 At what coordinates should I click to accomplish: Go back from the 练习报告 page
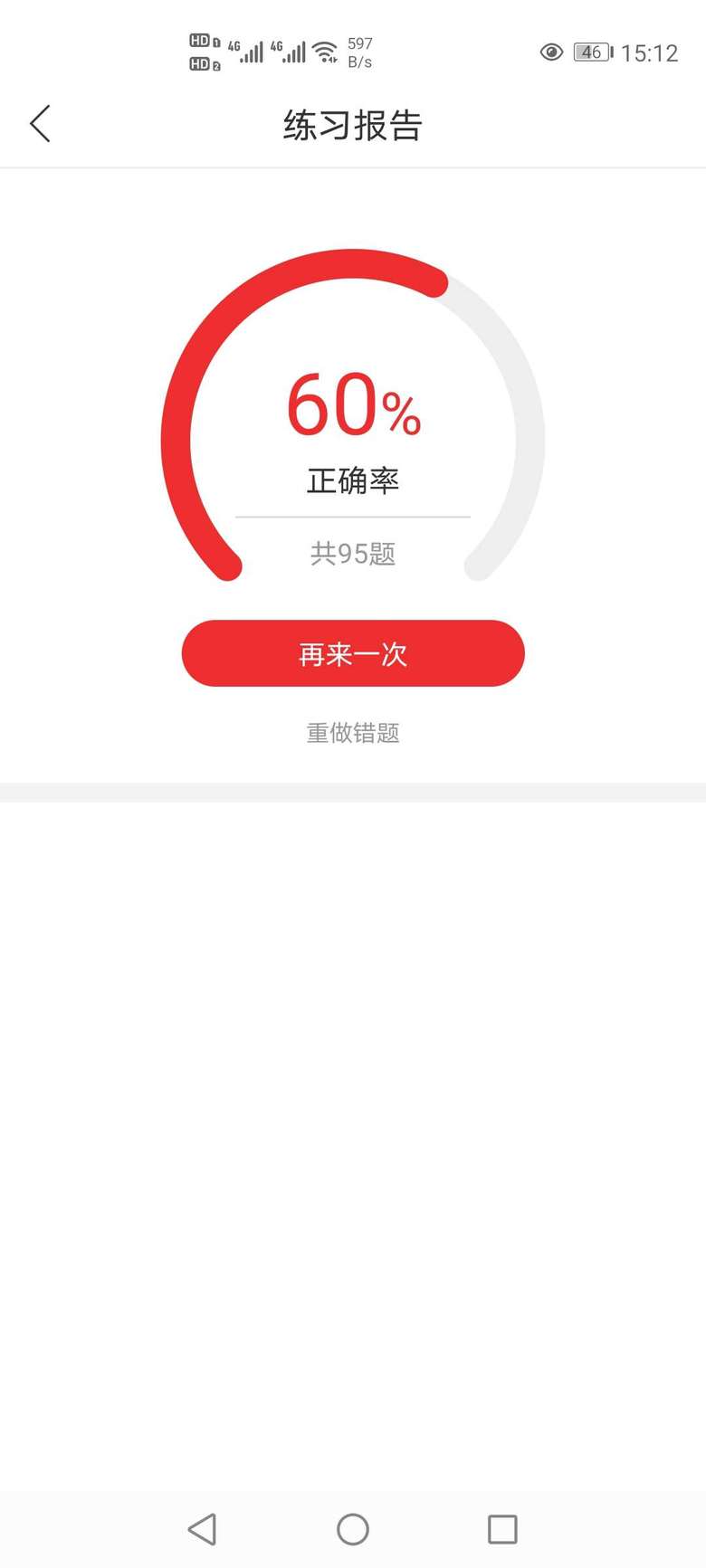[x=40, y=124]
